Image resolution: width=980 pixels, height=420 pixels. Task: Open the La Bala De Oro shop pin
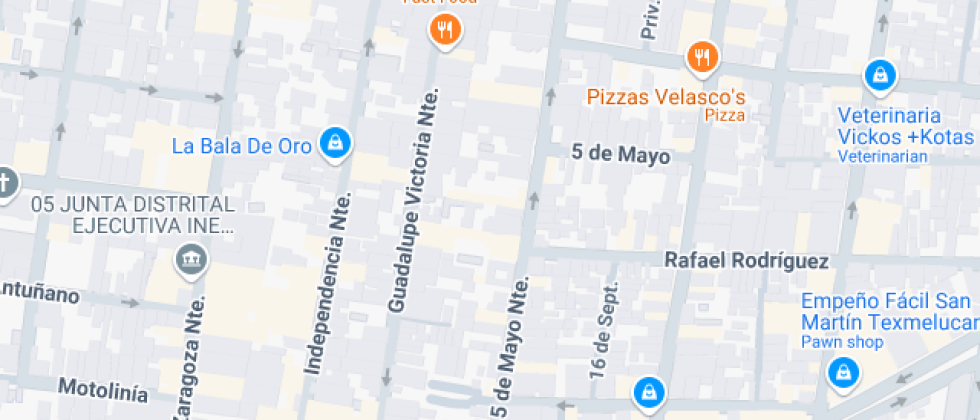coord(336,144)
